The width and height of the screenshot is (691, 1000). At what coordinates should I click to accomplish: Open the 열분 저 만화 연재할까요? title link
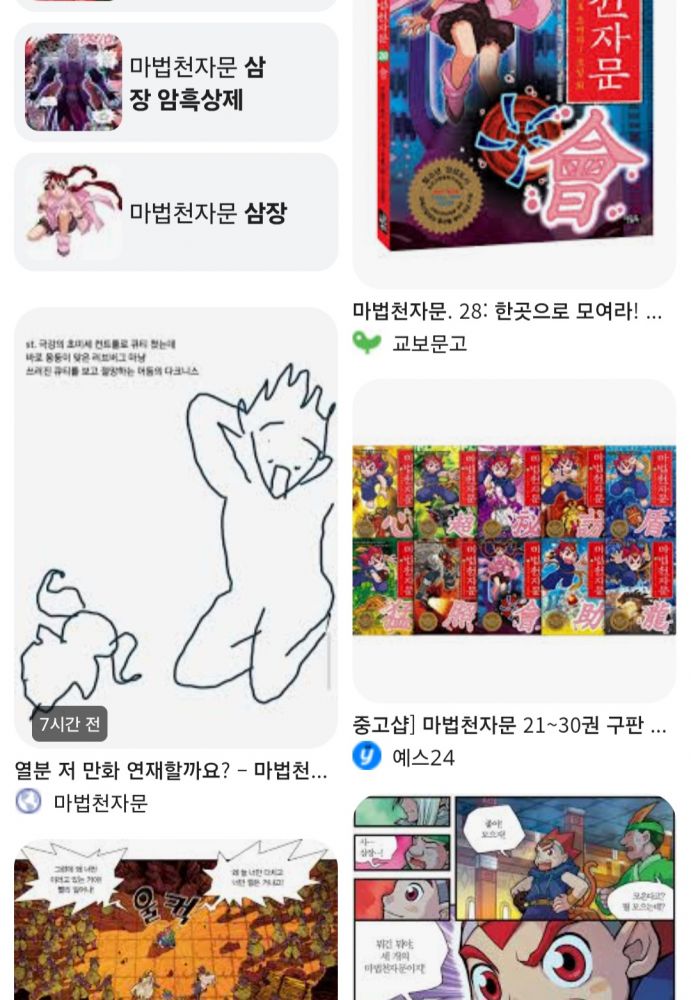tap(171, 770)
